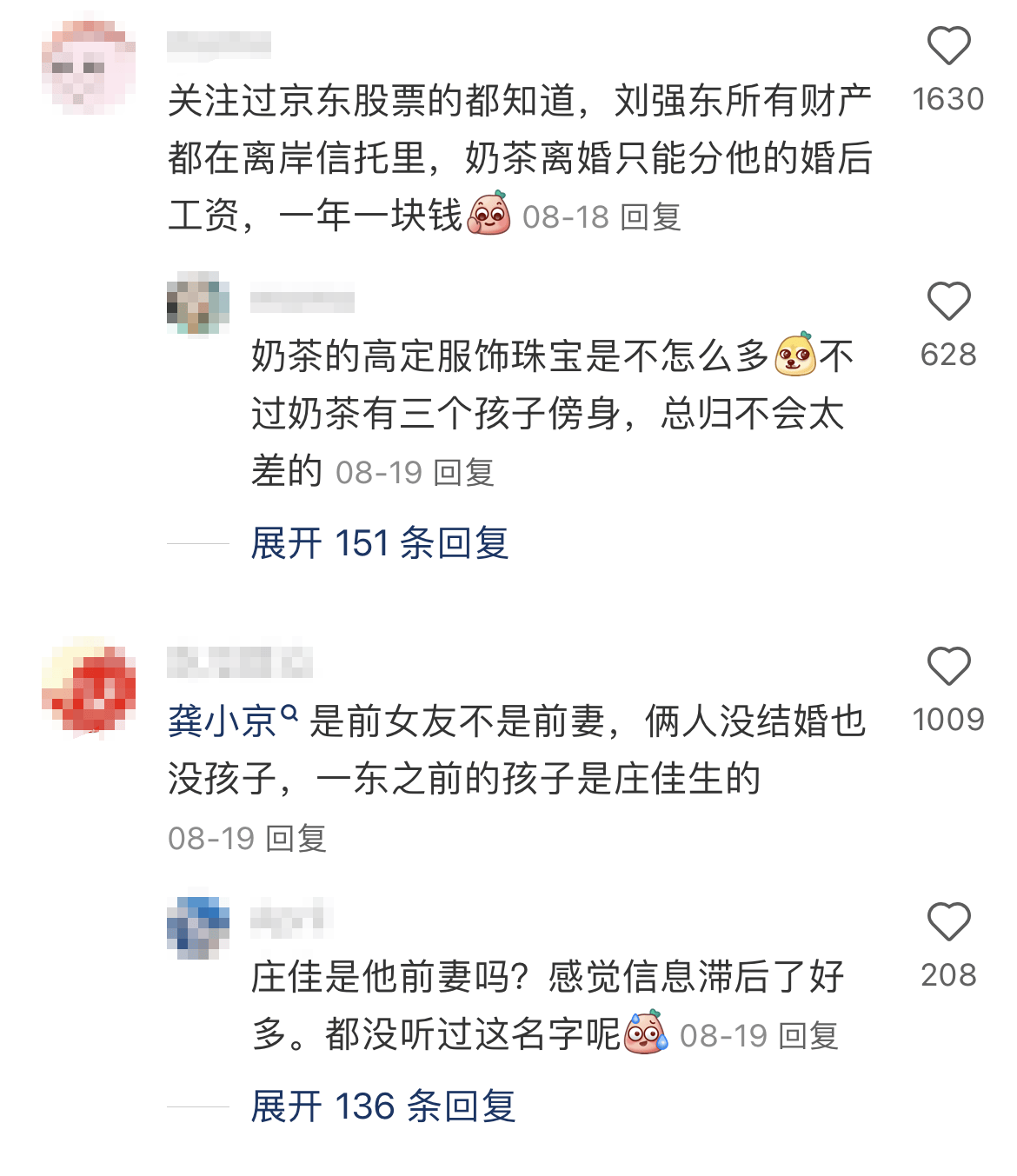Like the reply asking 庄佳是他前妻吗

[x=948, y=922]
